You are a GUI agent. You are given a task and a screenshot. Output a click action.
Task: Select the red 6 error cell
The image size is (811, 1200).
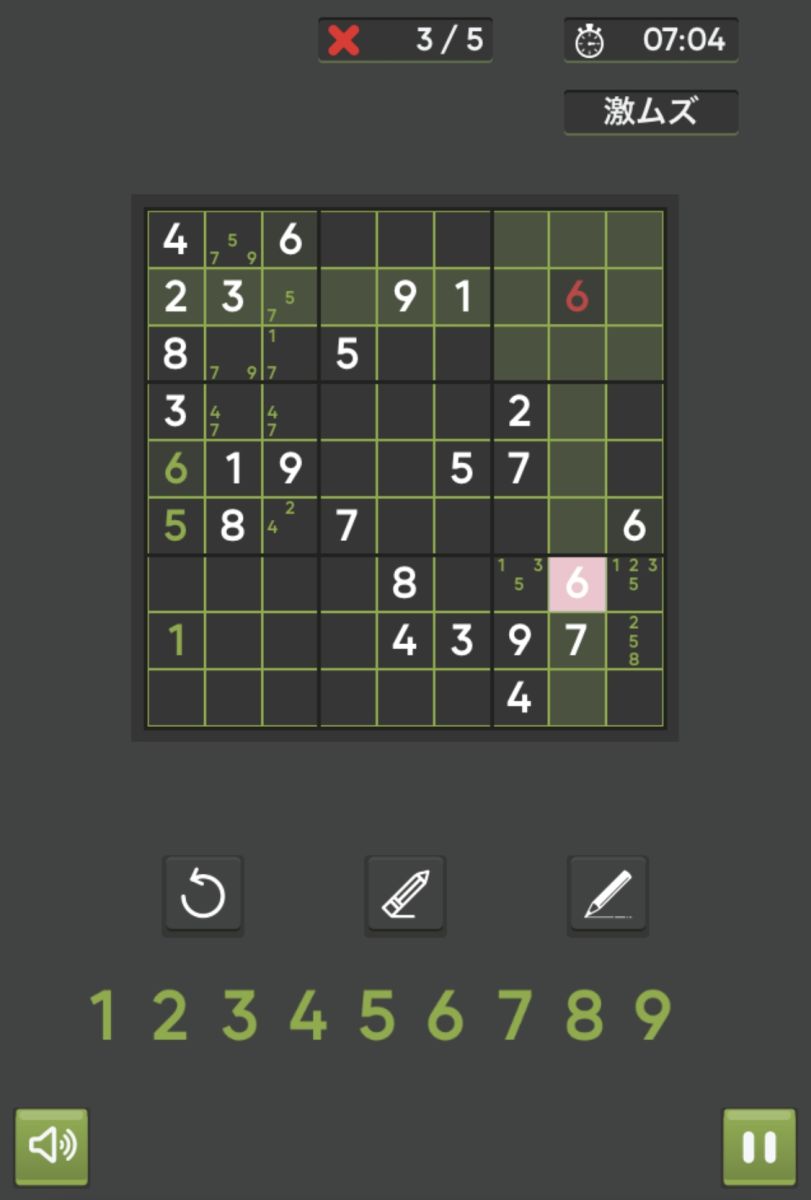(577, 296)
